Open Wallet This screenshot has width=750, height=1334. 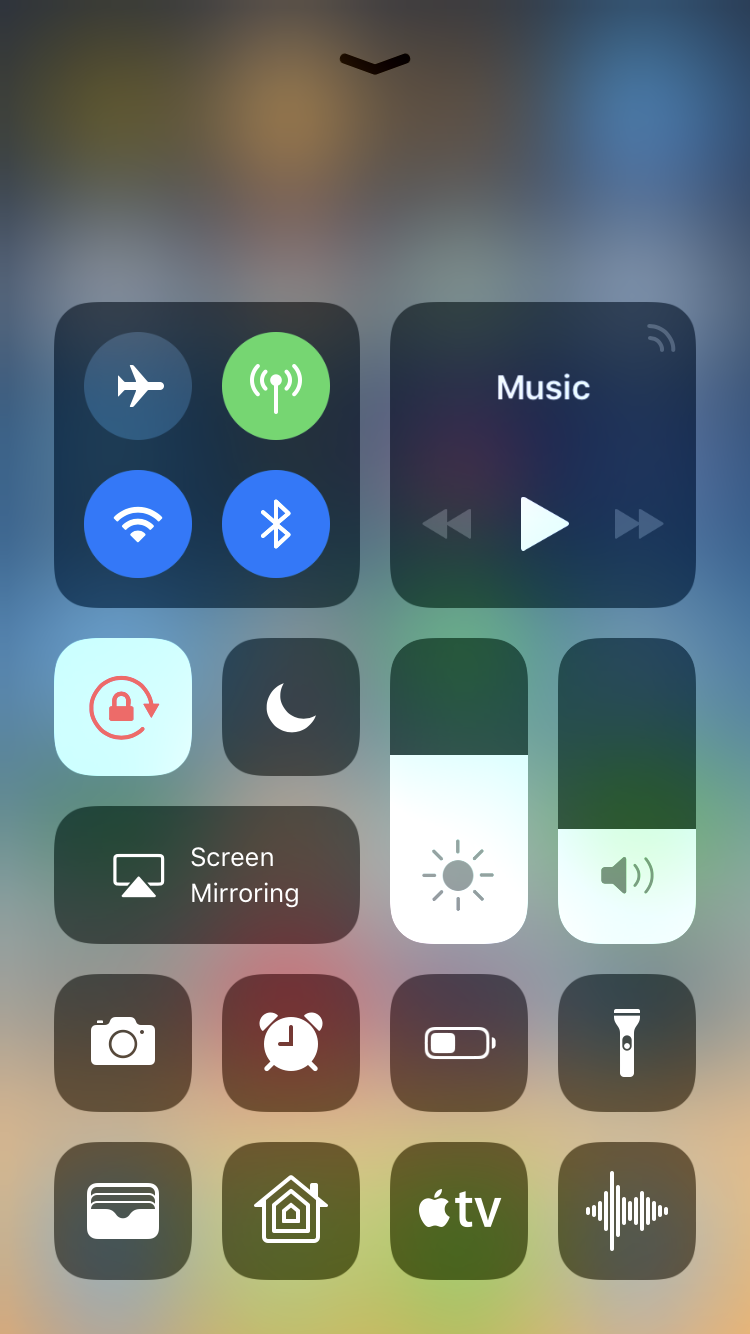tap(123, 1211)
